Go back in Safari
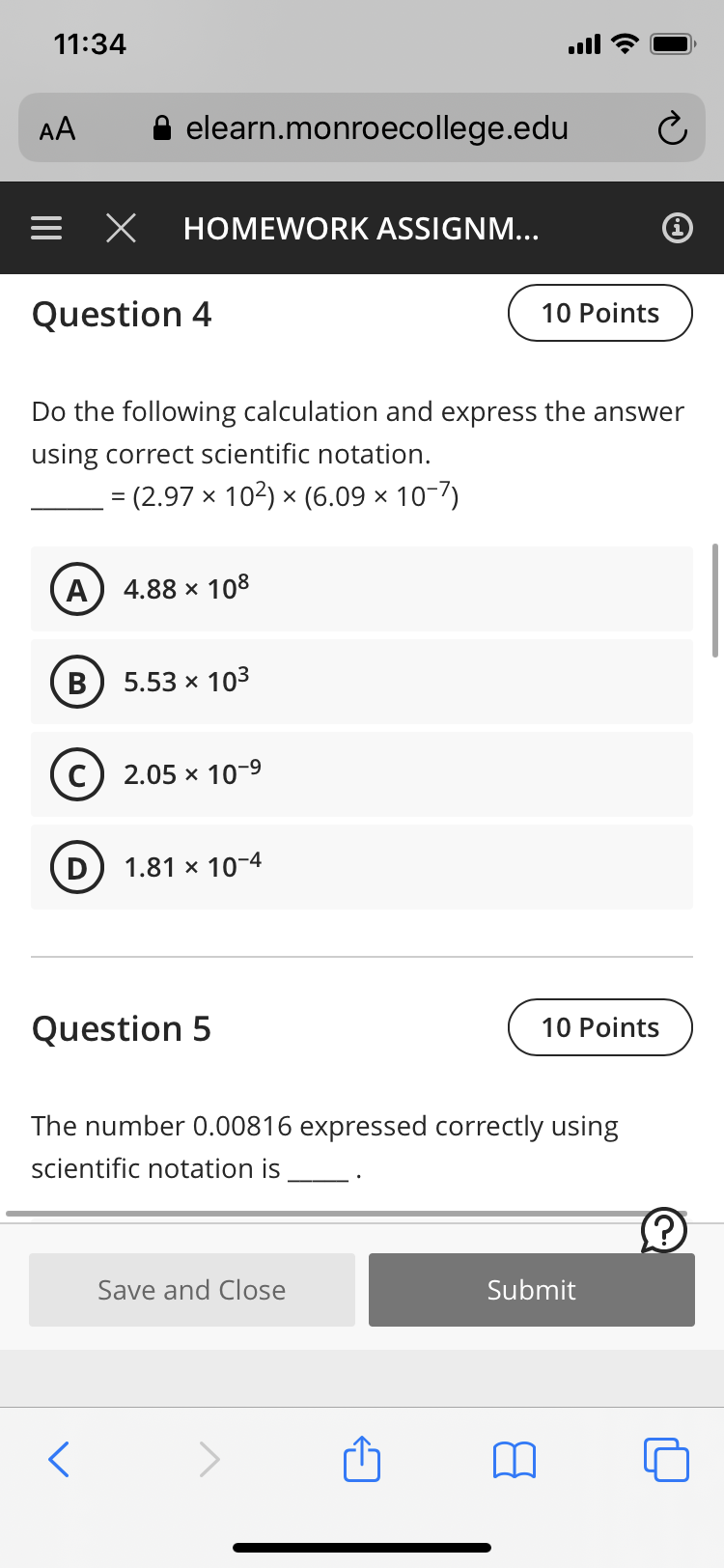The width and height of the screenshot is (724, 1568). point(59,1459)
